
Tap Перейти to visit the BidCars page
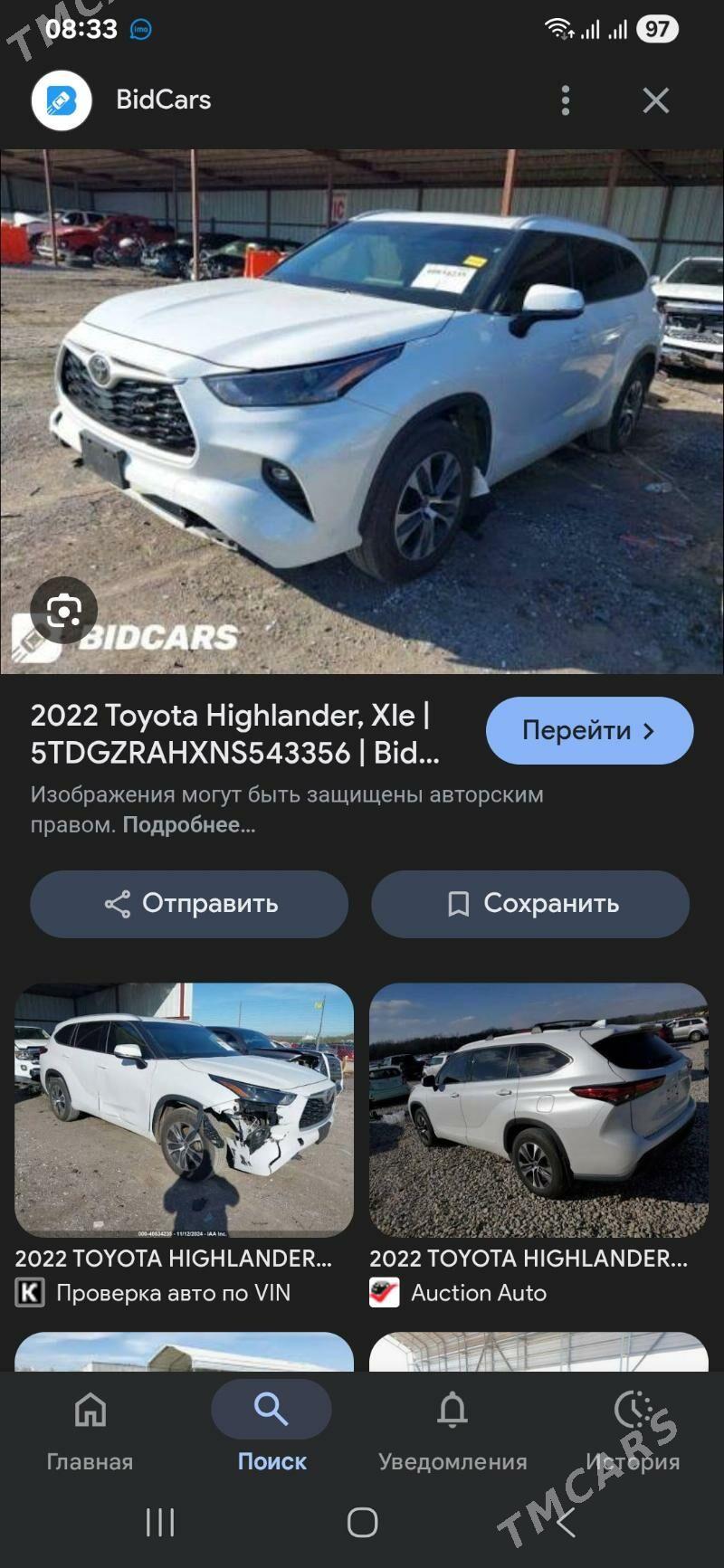pos(589,730)
